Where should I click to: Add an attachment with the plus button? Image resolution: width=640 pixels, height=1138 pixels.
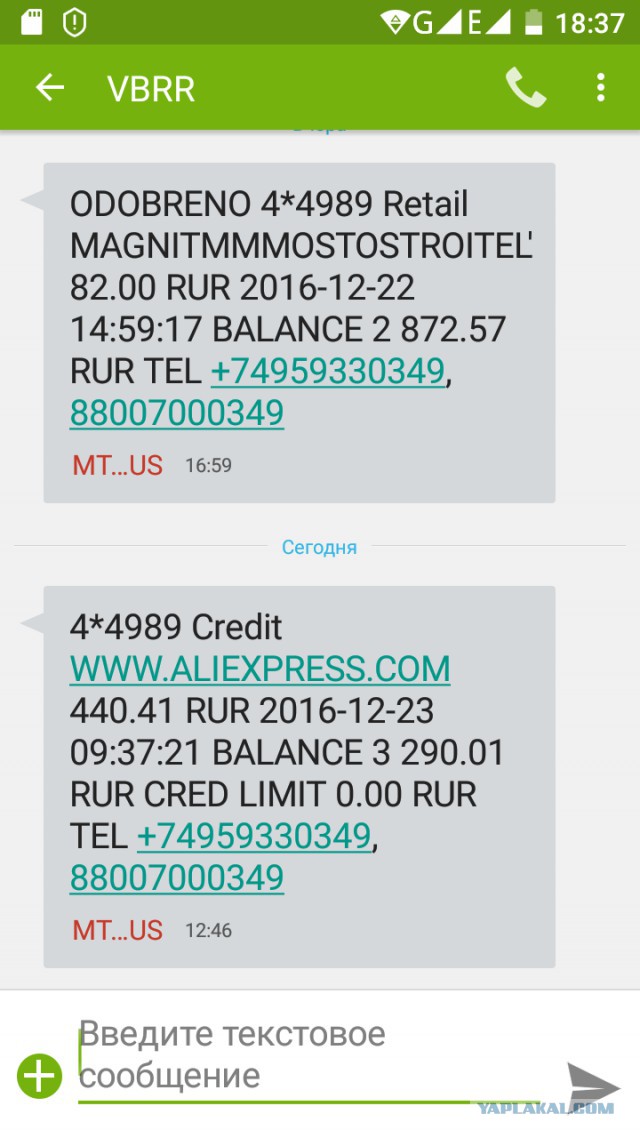(40, 1076)
